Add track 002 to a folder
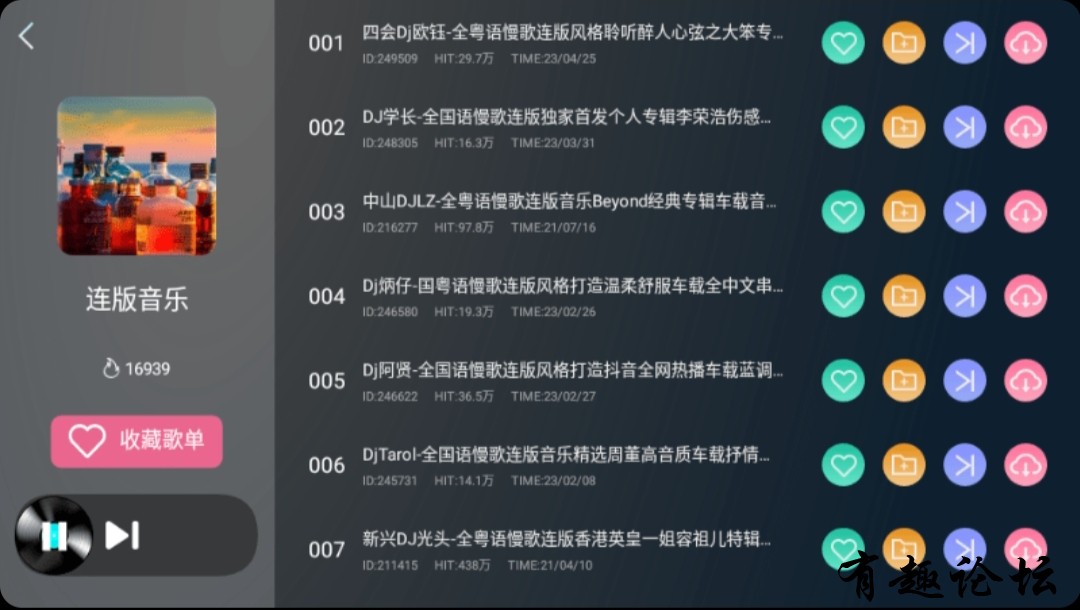This screenshot has width=1080, height=610. [904, 127]
